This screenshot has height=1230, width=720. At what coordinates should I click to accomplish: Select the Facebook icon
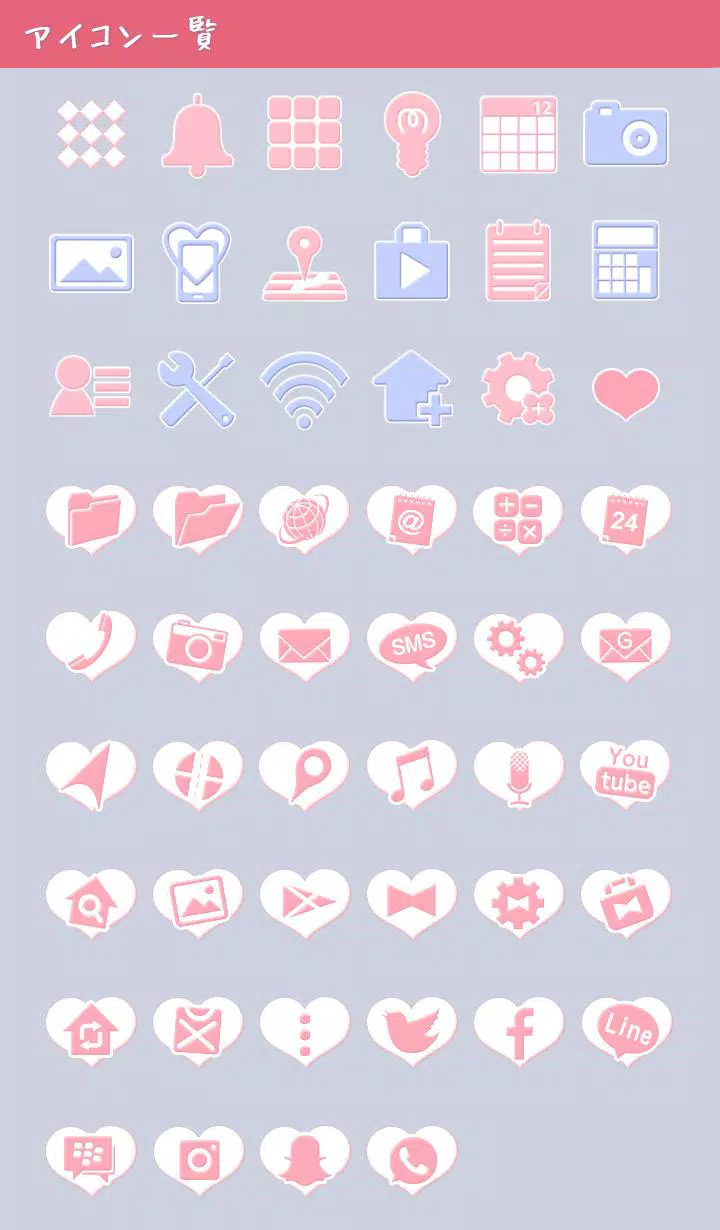coord(520,1027)
